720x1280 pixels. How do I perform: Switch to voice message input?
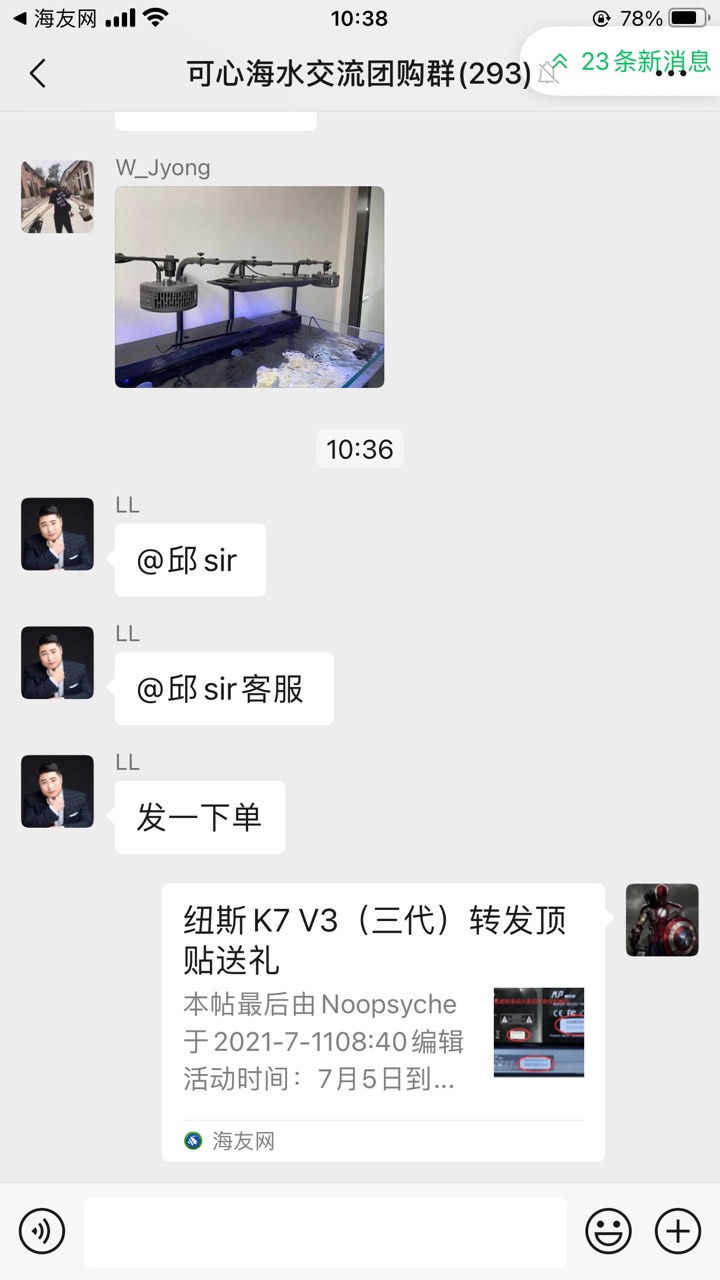[x=42, y=1231]
